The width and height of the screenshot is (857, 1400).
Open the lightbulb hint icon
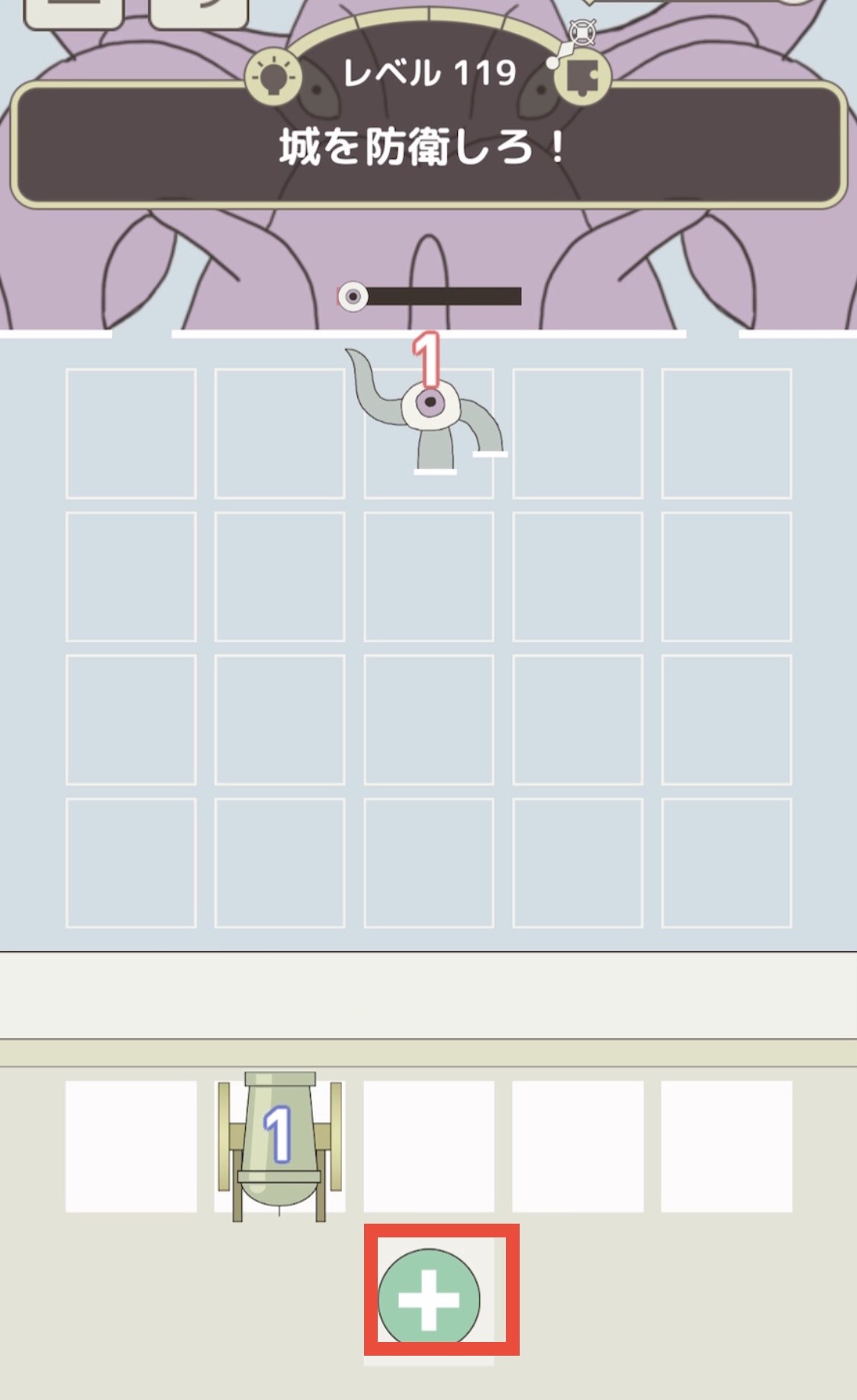pos(274,76)
